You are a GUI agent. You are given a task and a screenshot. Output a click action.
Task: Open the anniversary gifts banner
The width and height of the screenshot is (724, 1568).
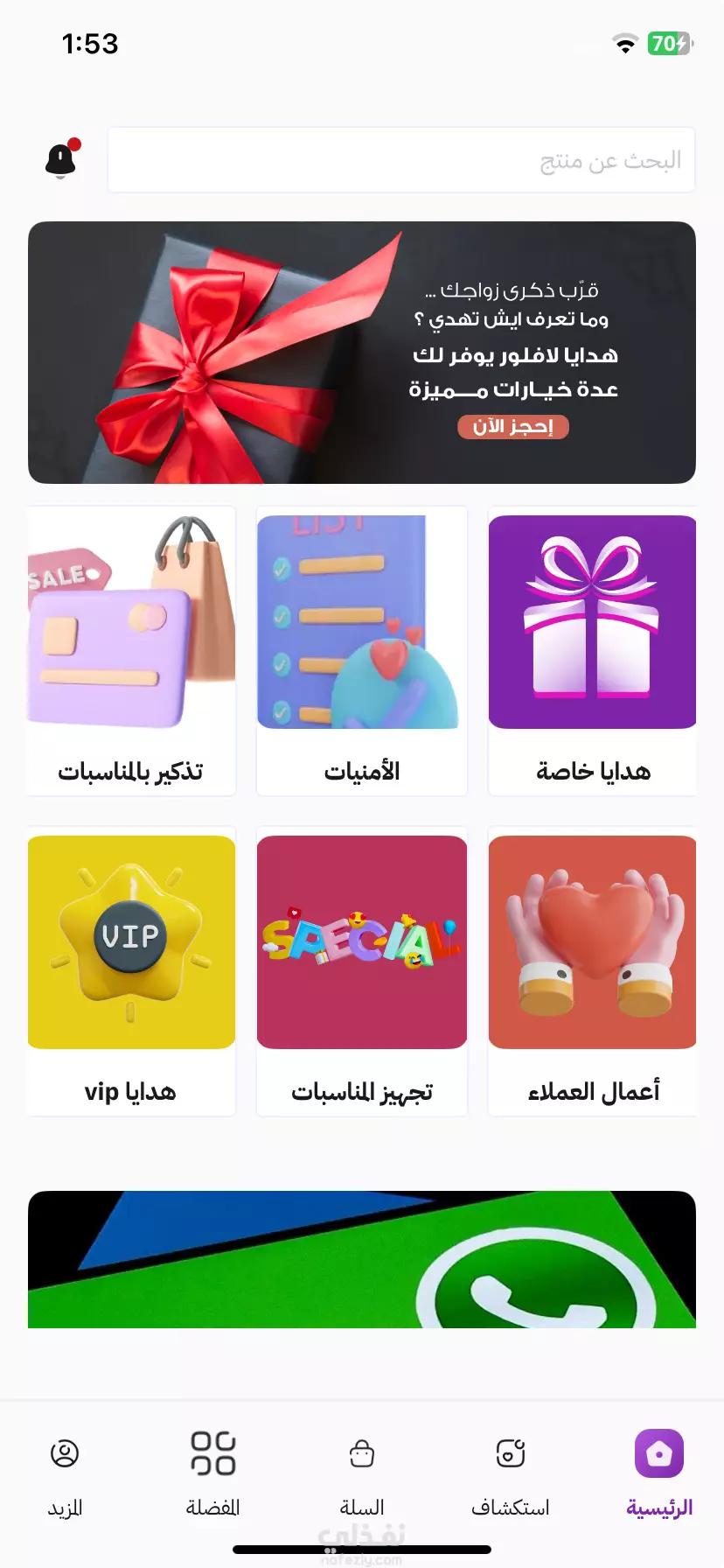[362, 353]
